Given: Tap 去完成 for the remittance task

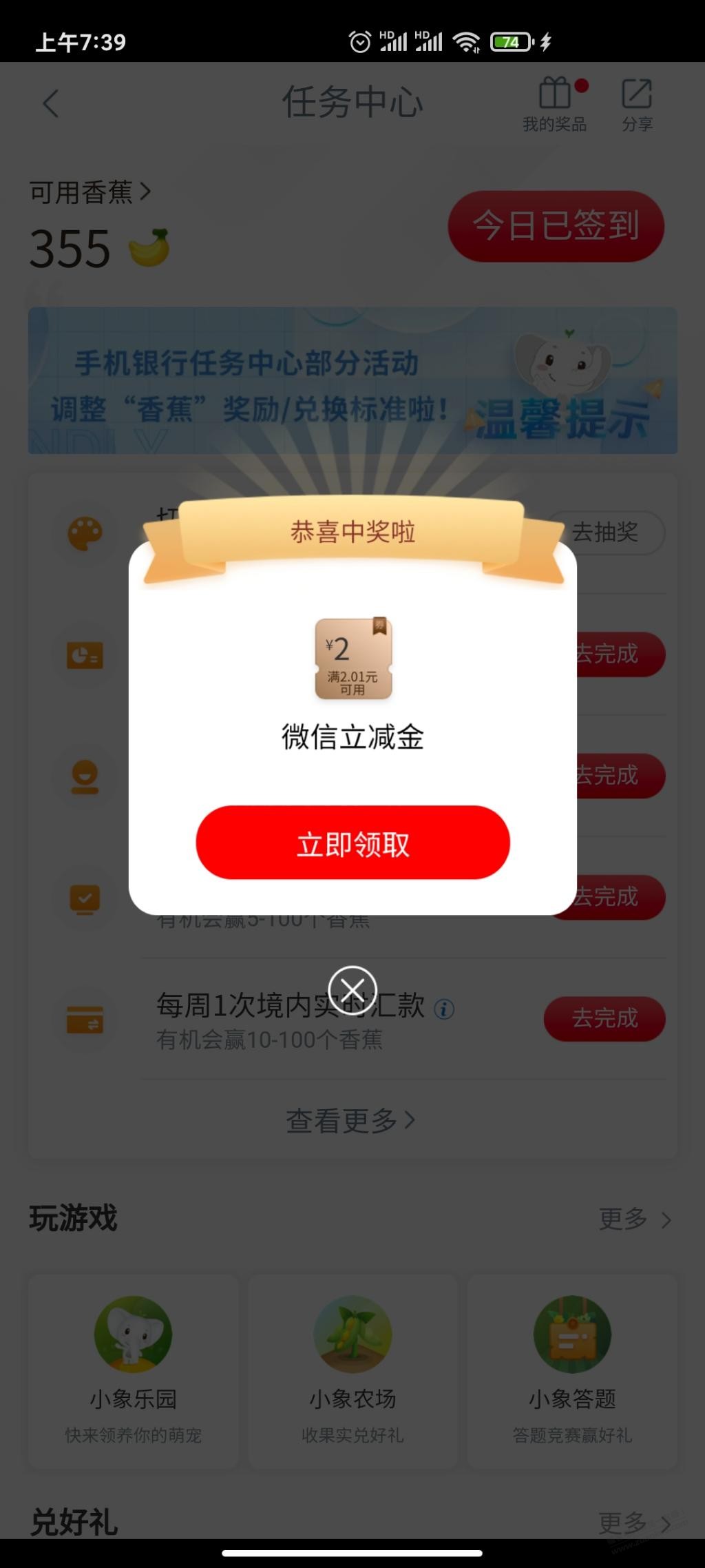Looking at the screenshot, I should (604, 1019).
